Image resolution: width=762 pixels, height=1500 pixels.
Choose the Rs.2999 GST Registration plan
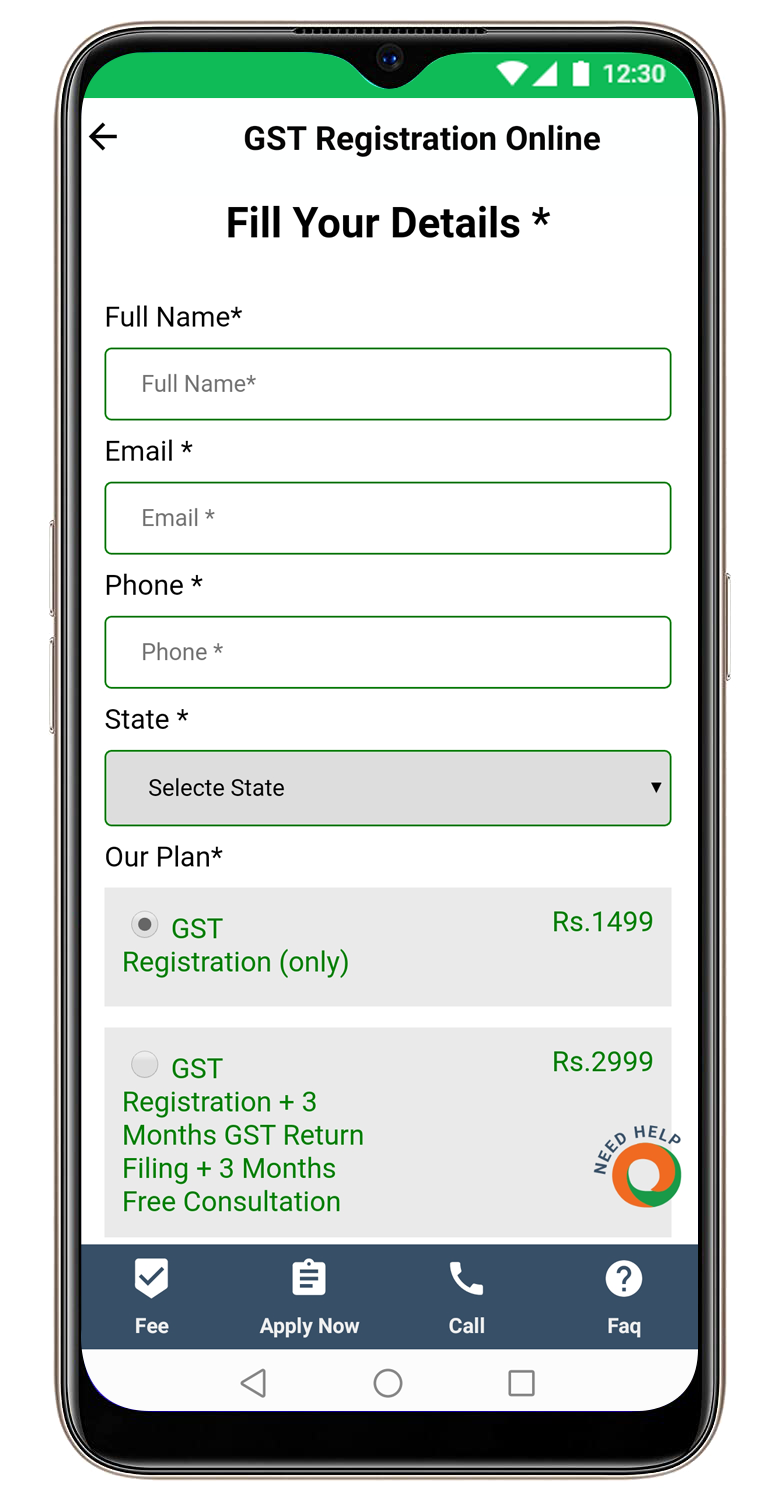tap(145, 1064)
